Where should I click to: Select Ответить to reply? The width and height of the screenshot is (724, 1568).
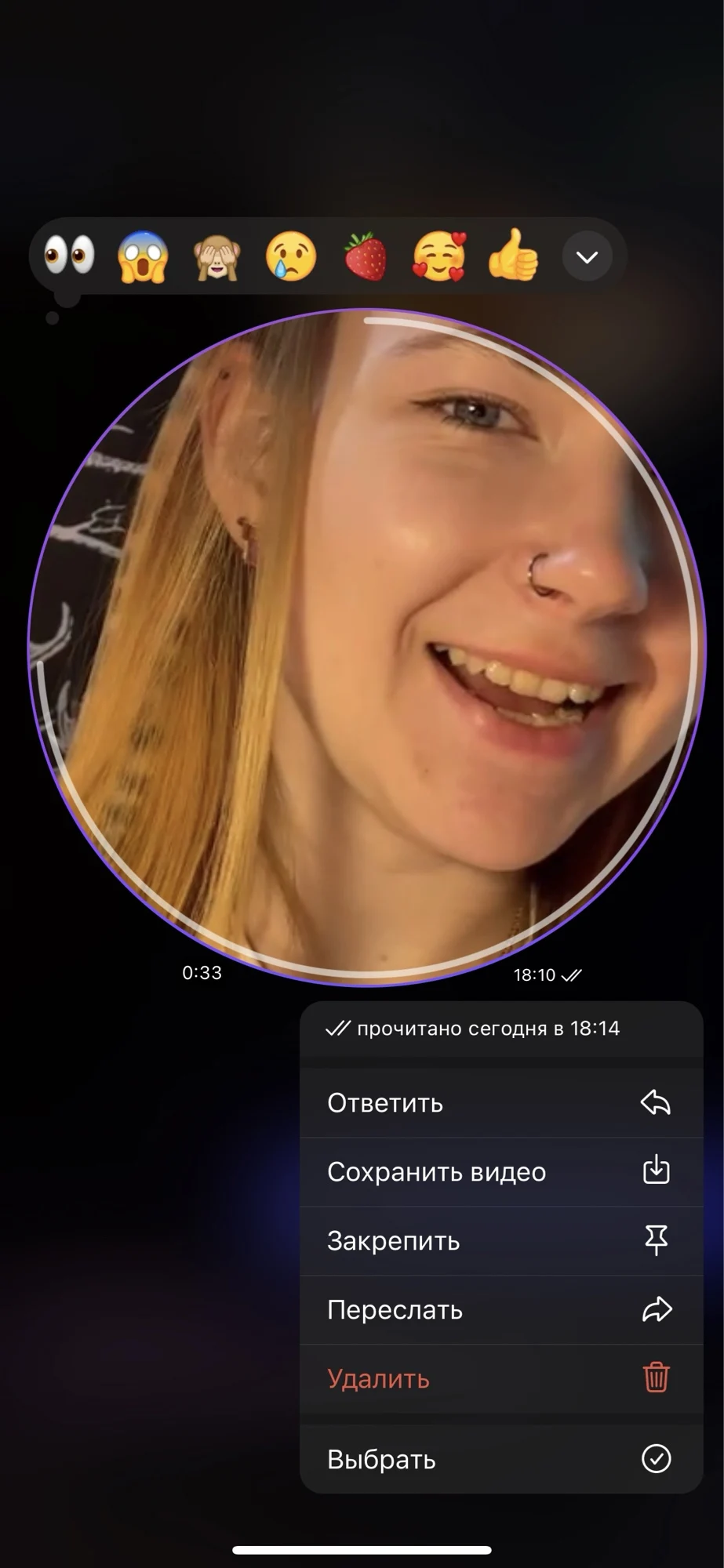[x=501, y=1103]
